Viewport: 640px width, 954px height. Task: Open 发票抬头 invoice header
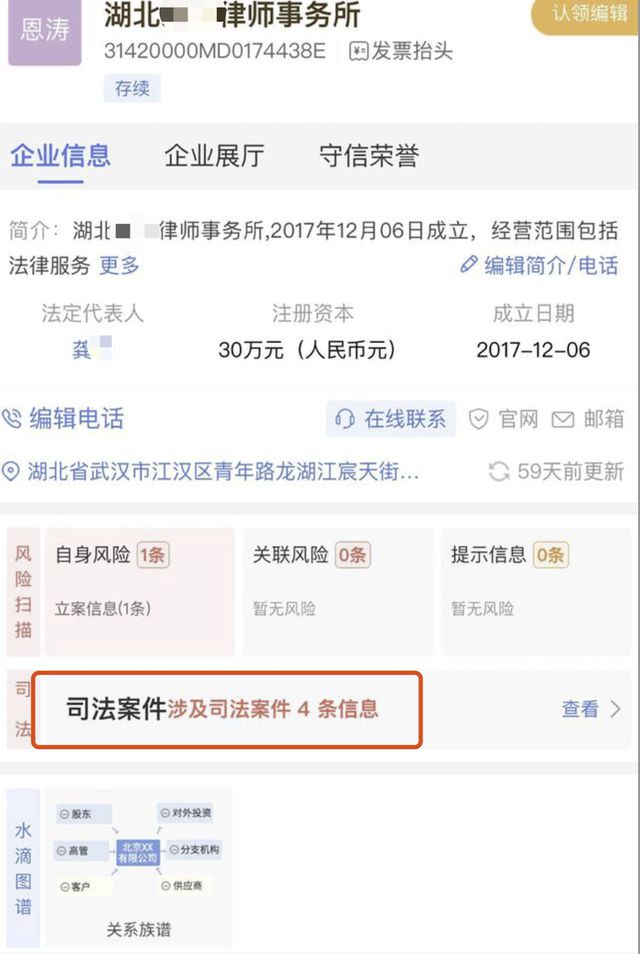tap(400, 52)
